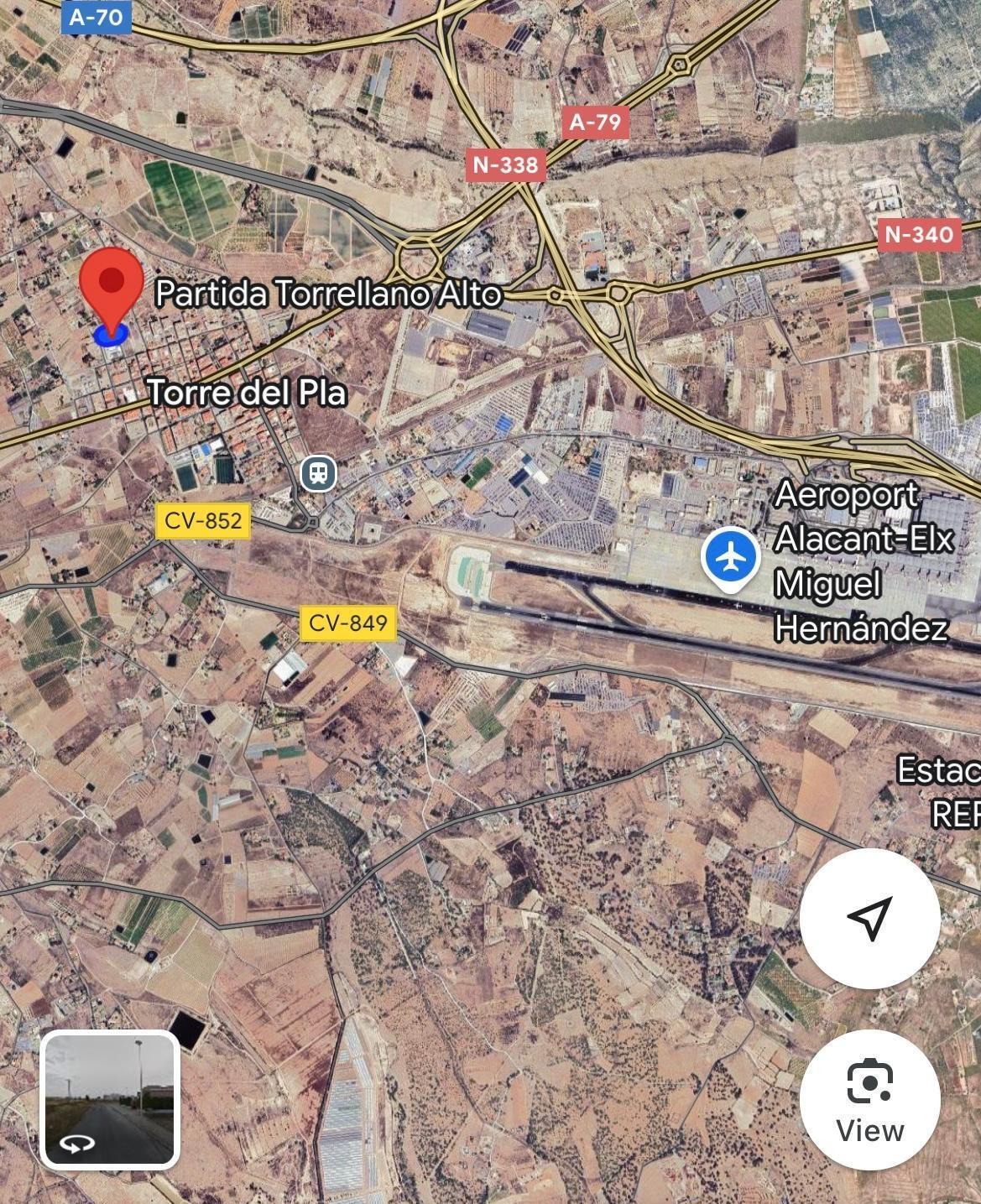
Task: Tap the motorway interchange roundabout near N-338
Action: pos(417,260)
